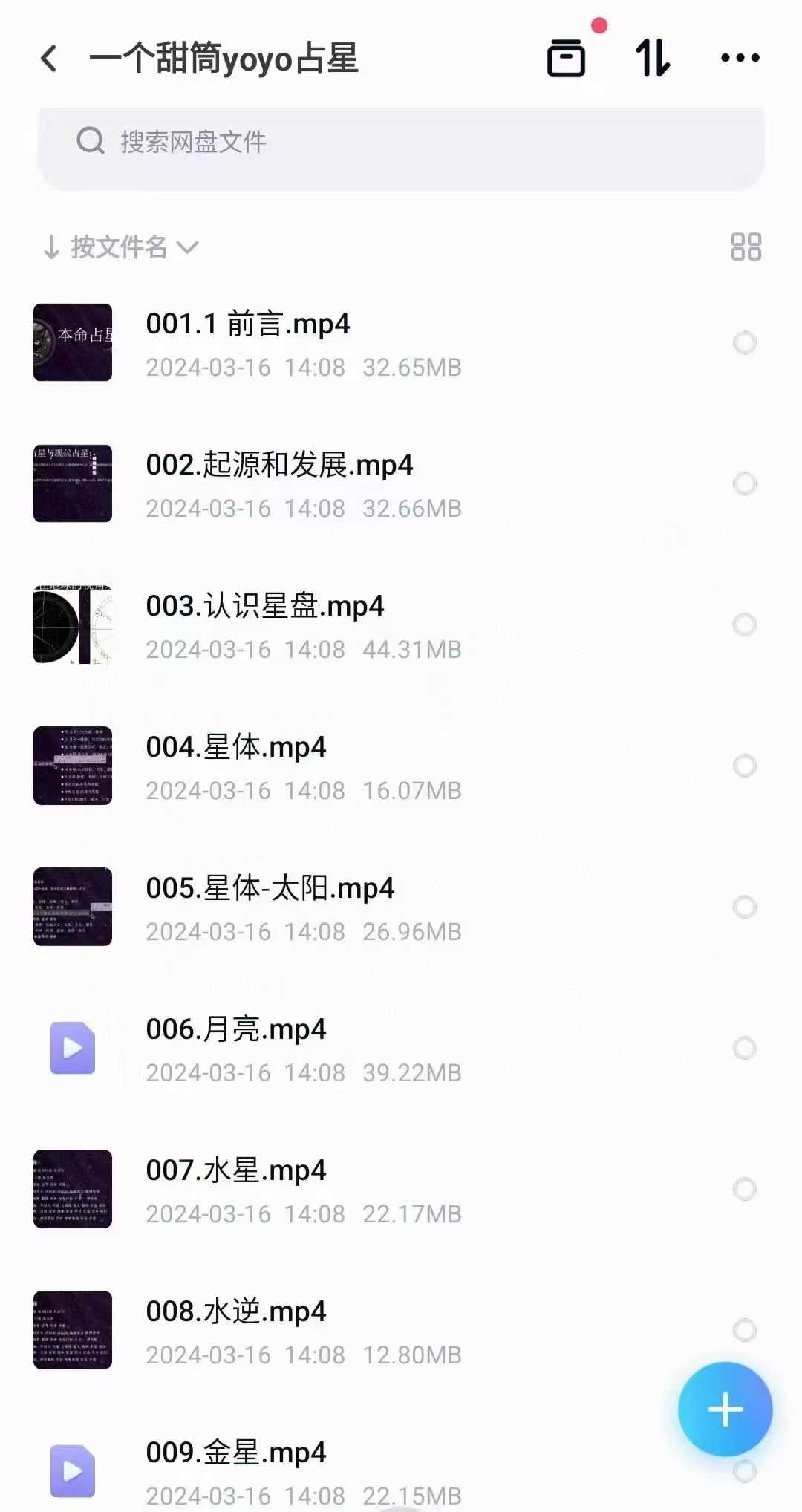Open the transfer list box icon
The image size is (802, 1512).
point(566,58)
